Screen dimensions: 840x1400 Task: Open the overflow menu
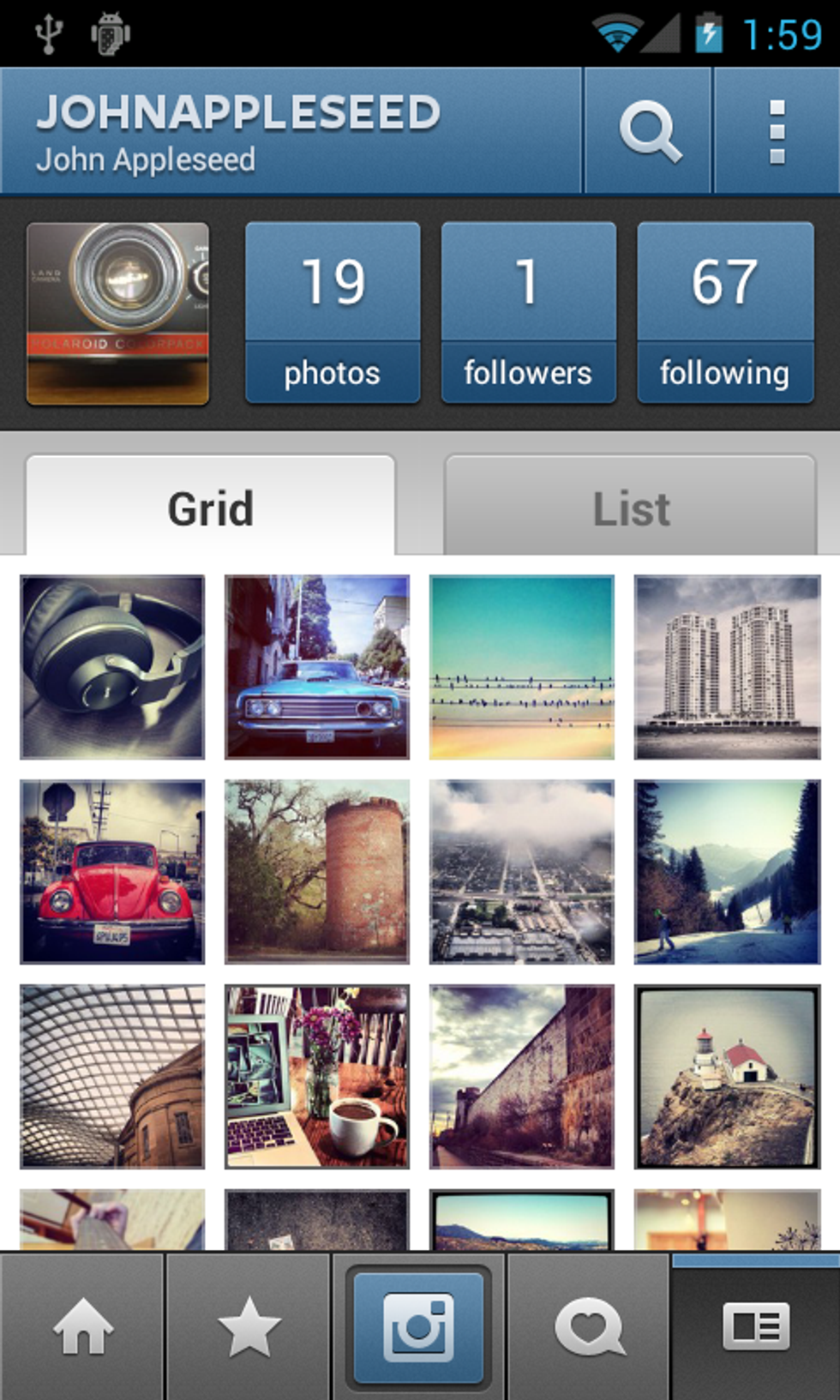tap(777, 131)
